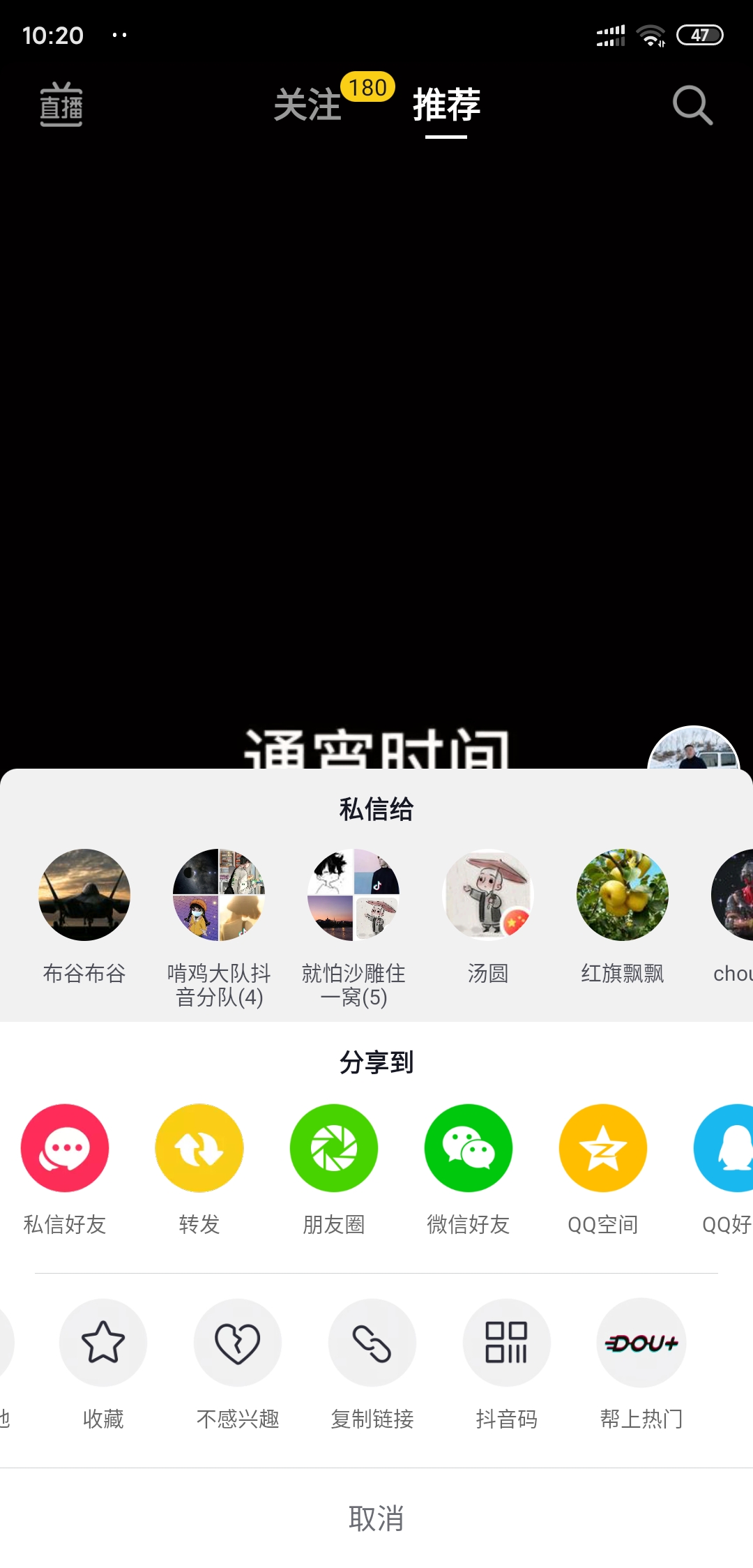Tap 复制链接 to copy the link
The image size is (753, 1568).
[372, 1343]
